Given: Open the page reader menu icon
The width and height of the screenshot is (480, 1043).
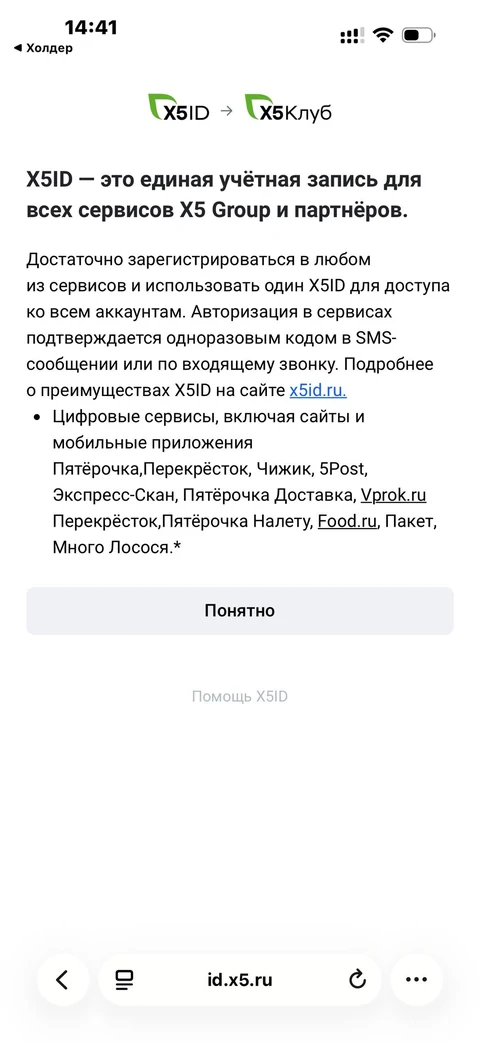Looking at the screenshot, I should pos(124,979).
